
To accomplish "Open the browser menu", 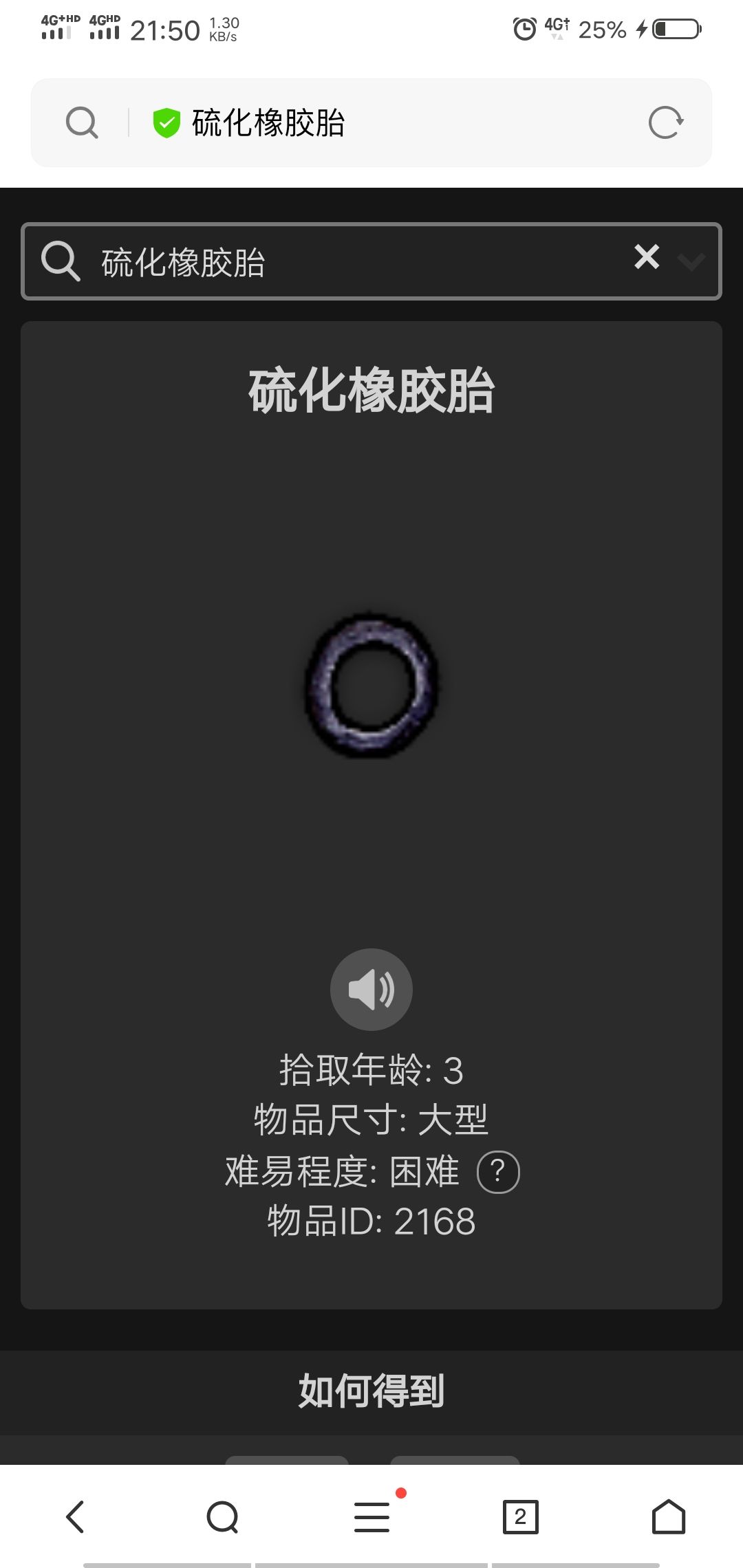I will (372, 1516).
